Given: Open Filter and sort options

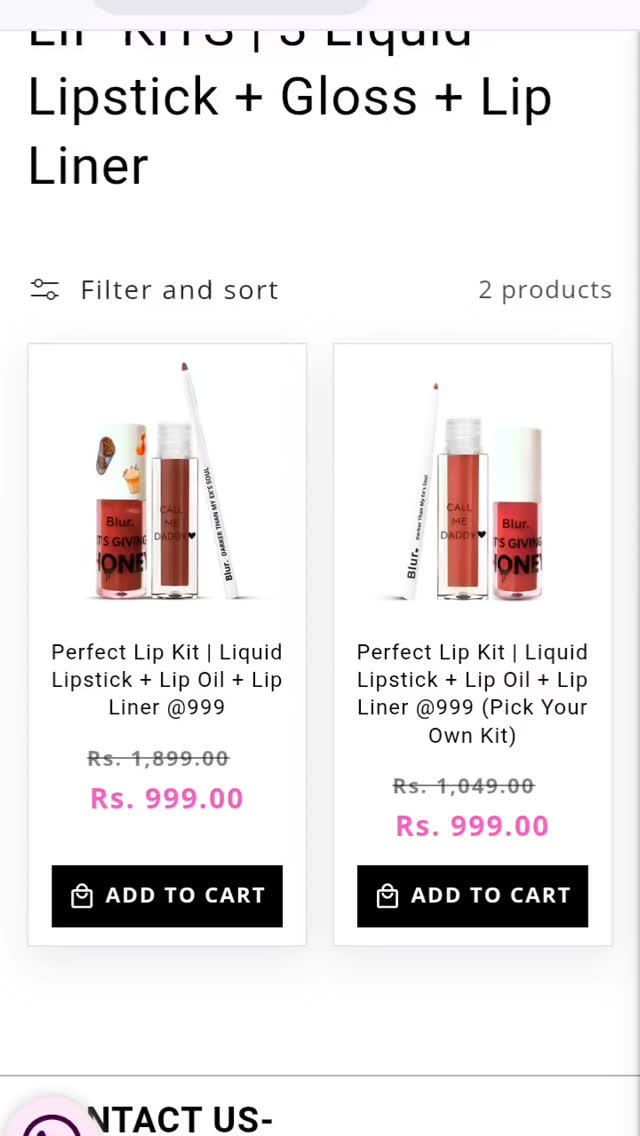Looking at the screenshot, I should pyautogui.click(x=155, y=290).
